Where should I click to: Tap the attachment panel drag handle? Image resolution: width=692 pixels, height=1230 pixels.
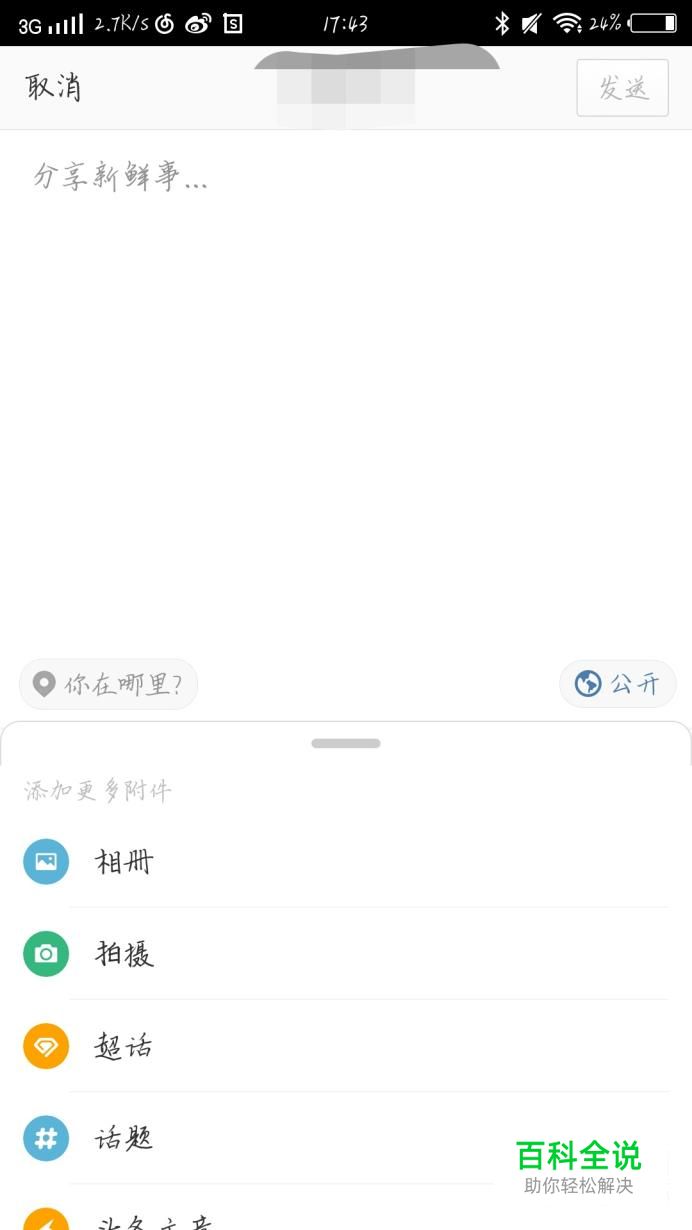(346, 743)
